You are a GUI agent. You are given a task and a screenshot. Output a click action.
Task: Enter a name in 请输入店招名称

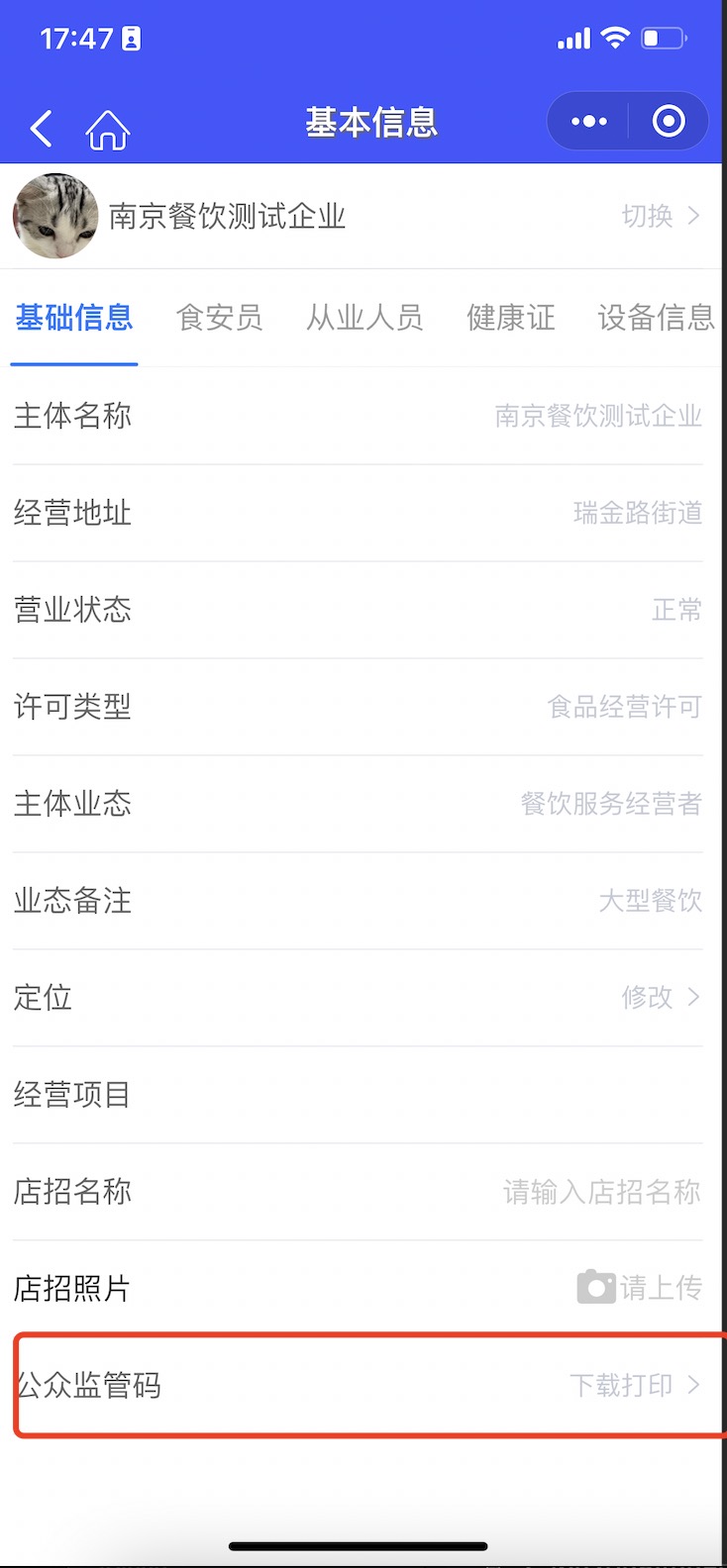click(x=601, y=1192)
